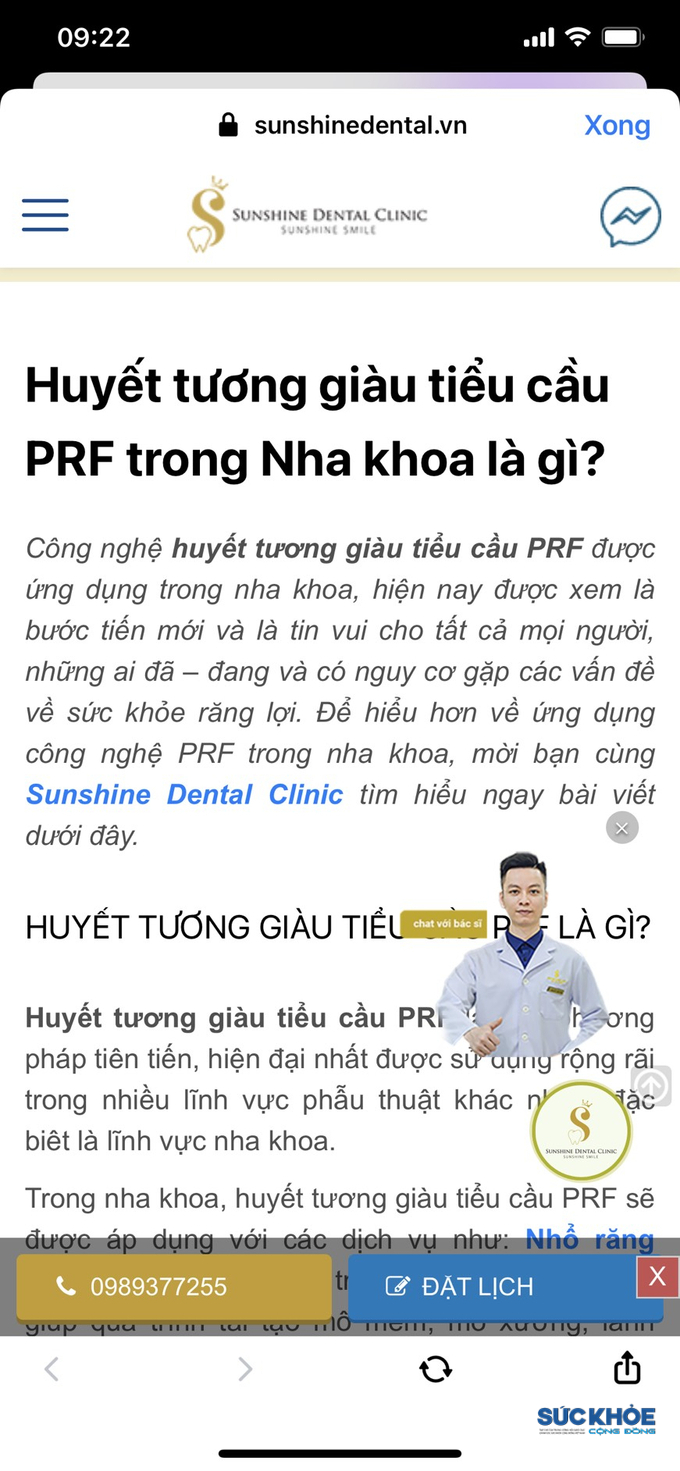Share this page
The height and width of the screenshot is (1471, 680).
point(627,1367)
